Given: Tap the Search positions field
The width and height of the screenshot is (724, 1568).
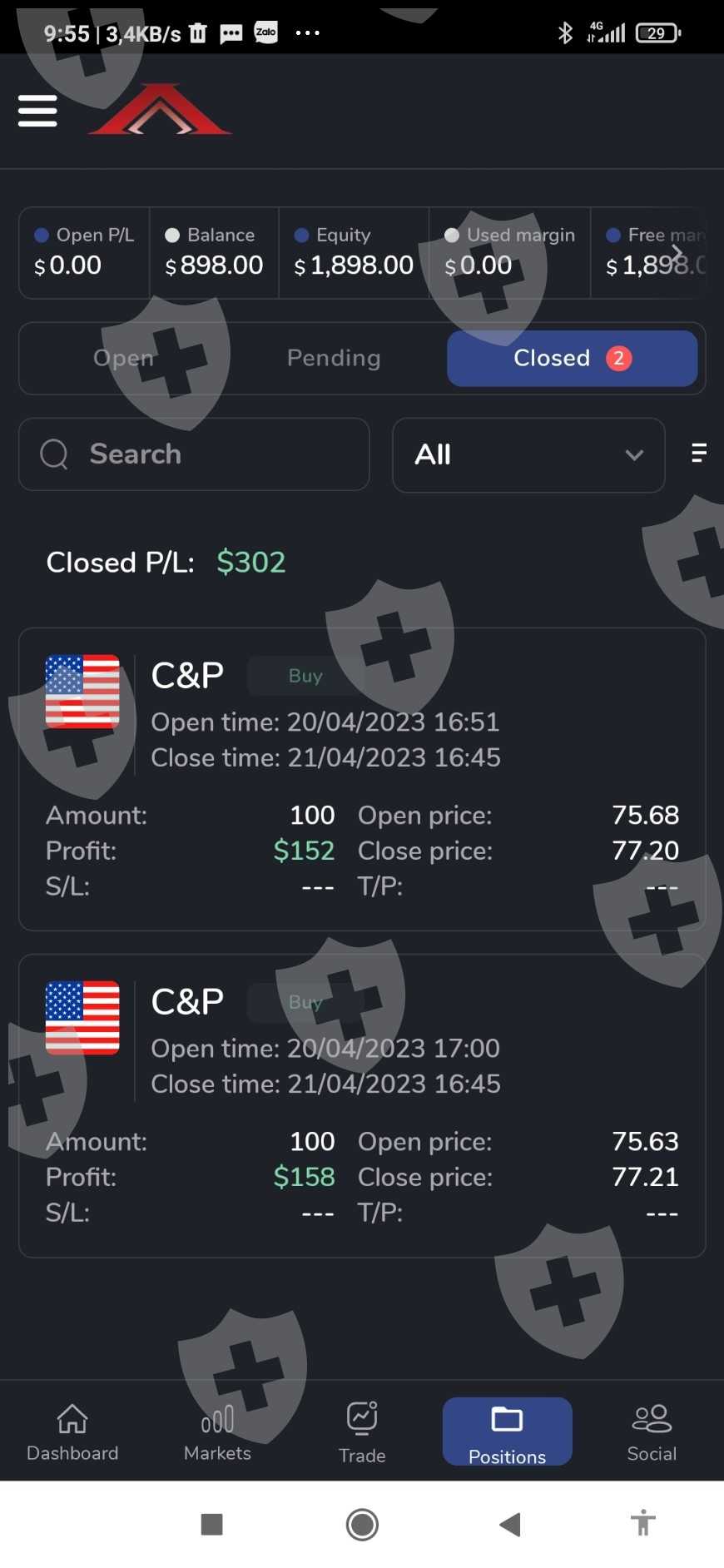Looking at the screenshot, I should [x=194, y=454].
